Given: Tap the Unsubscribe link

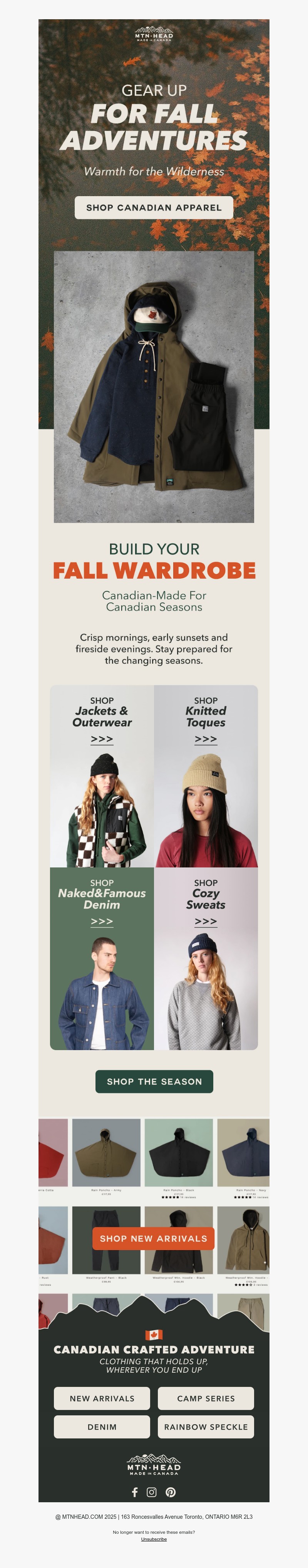Looking at the screenshot, I should (154, 1540).
